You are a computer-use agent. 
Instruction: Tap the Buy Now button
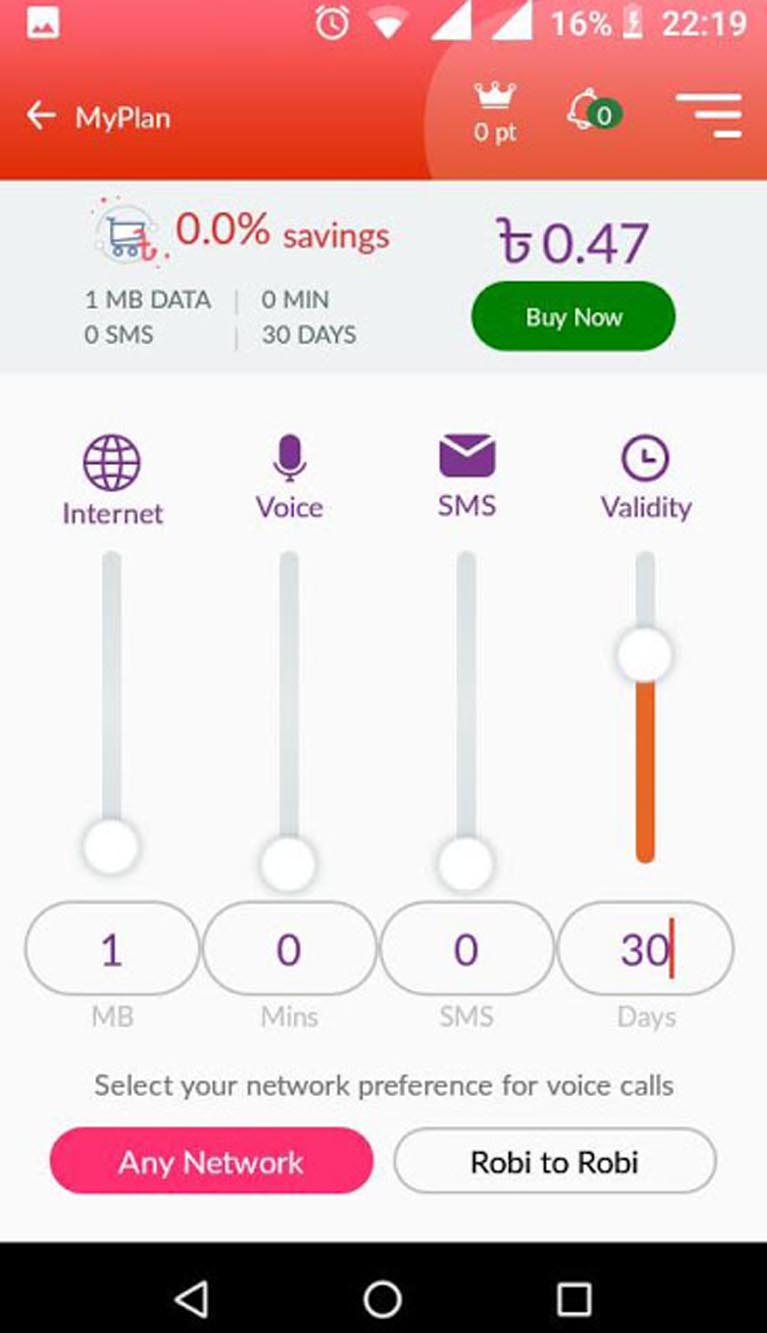(x=573, y=317)
